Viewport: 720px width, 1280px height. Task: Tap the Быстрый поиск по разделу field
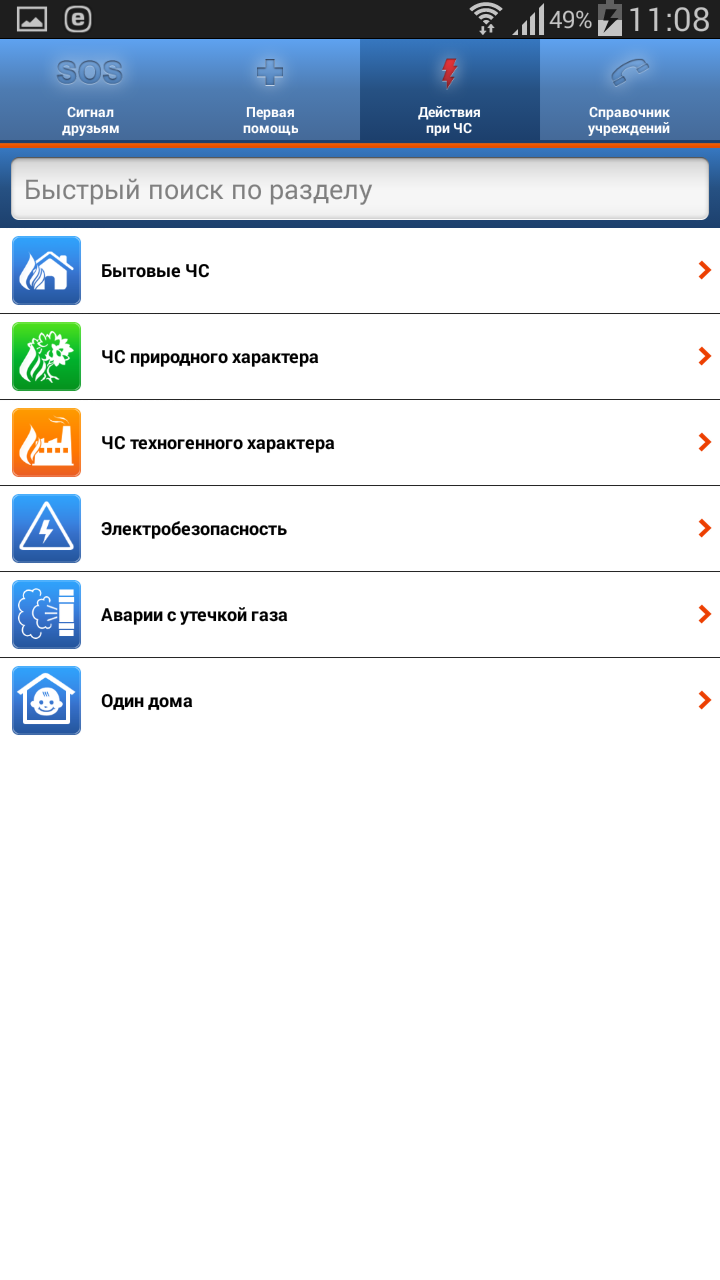point(360,190)
